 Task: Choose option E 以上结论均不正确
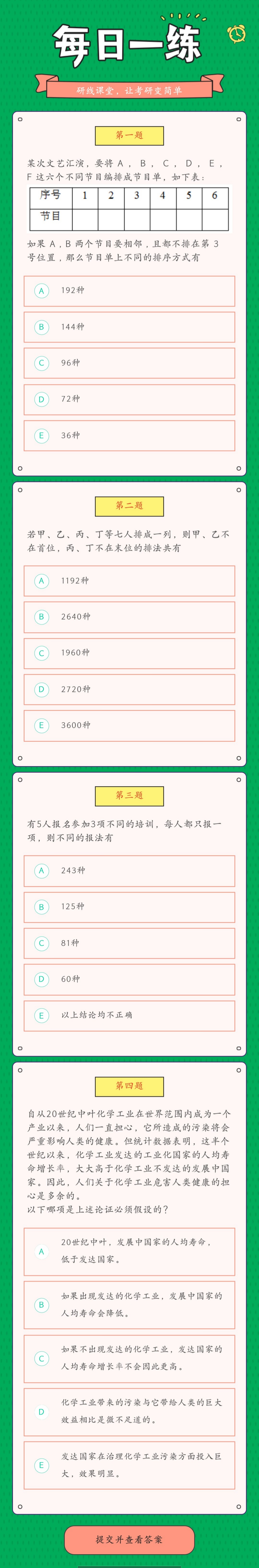pos(129,1015)
